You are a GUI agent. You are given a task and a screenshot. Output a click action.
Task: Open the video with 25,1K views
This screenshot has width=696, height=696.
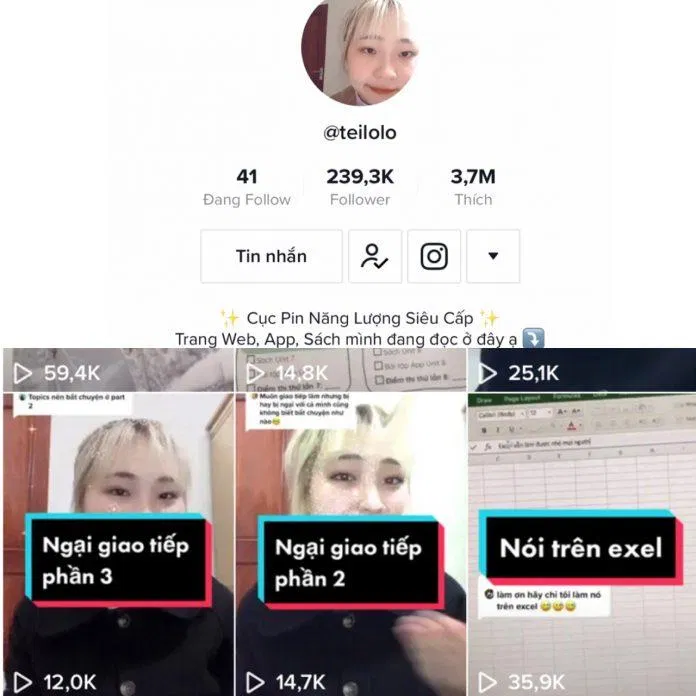581,370
